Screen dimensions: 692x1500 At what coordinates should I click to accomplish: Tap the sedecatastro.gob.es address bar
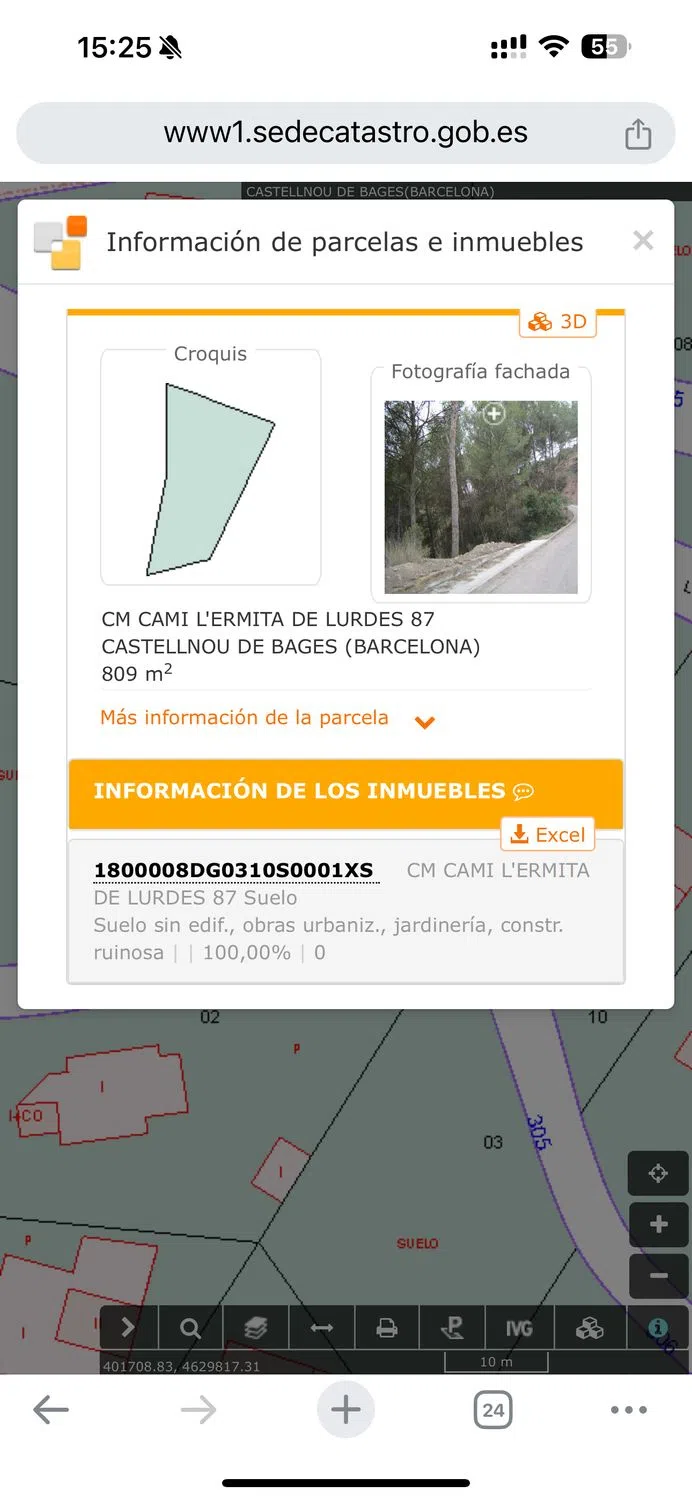click(345, 133)
